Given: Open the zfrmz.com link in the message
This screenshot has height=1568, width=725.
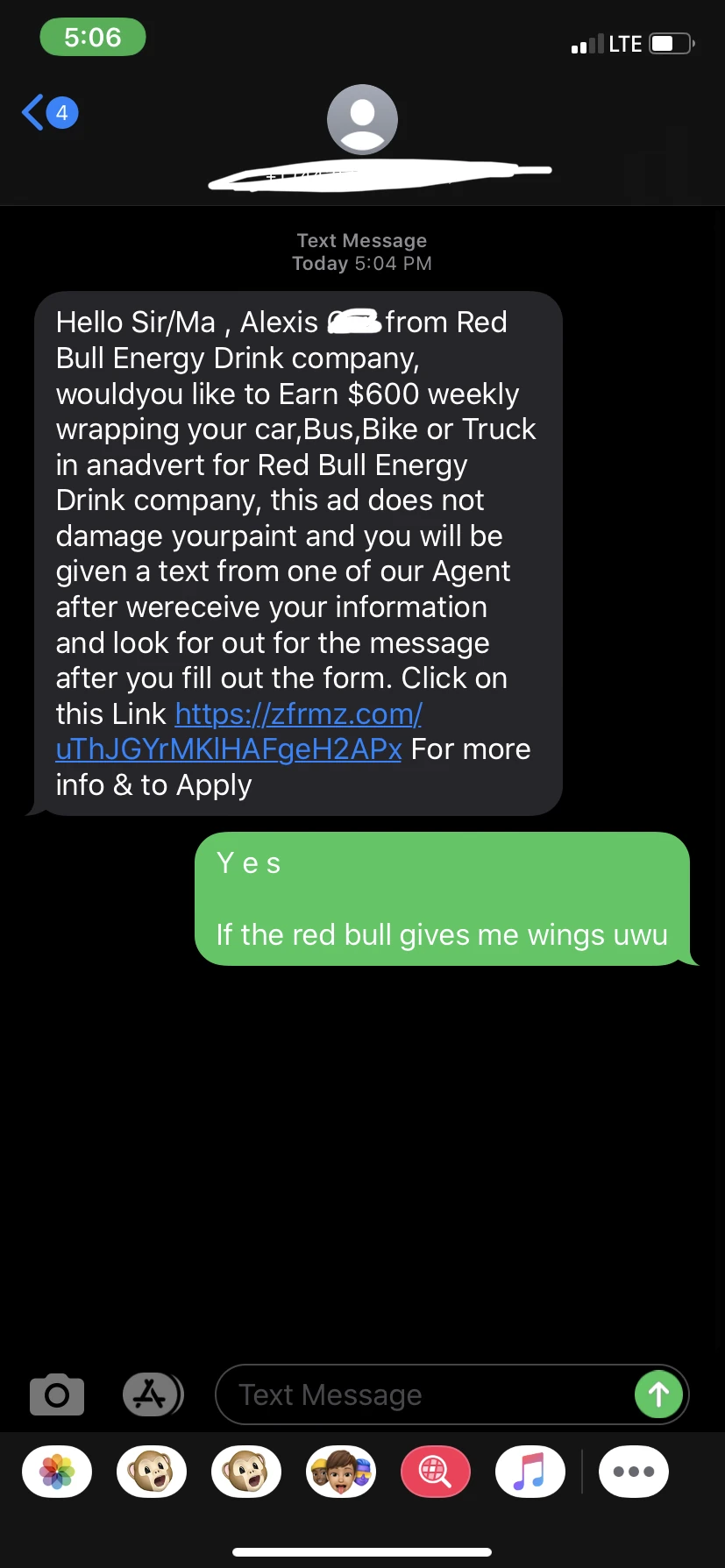Looking at the screenshot, I should tap(298, 715).
